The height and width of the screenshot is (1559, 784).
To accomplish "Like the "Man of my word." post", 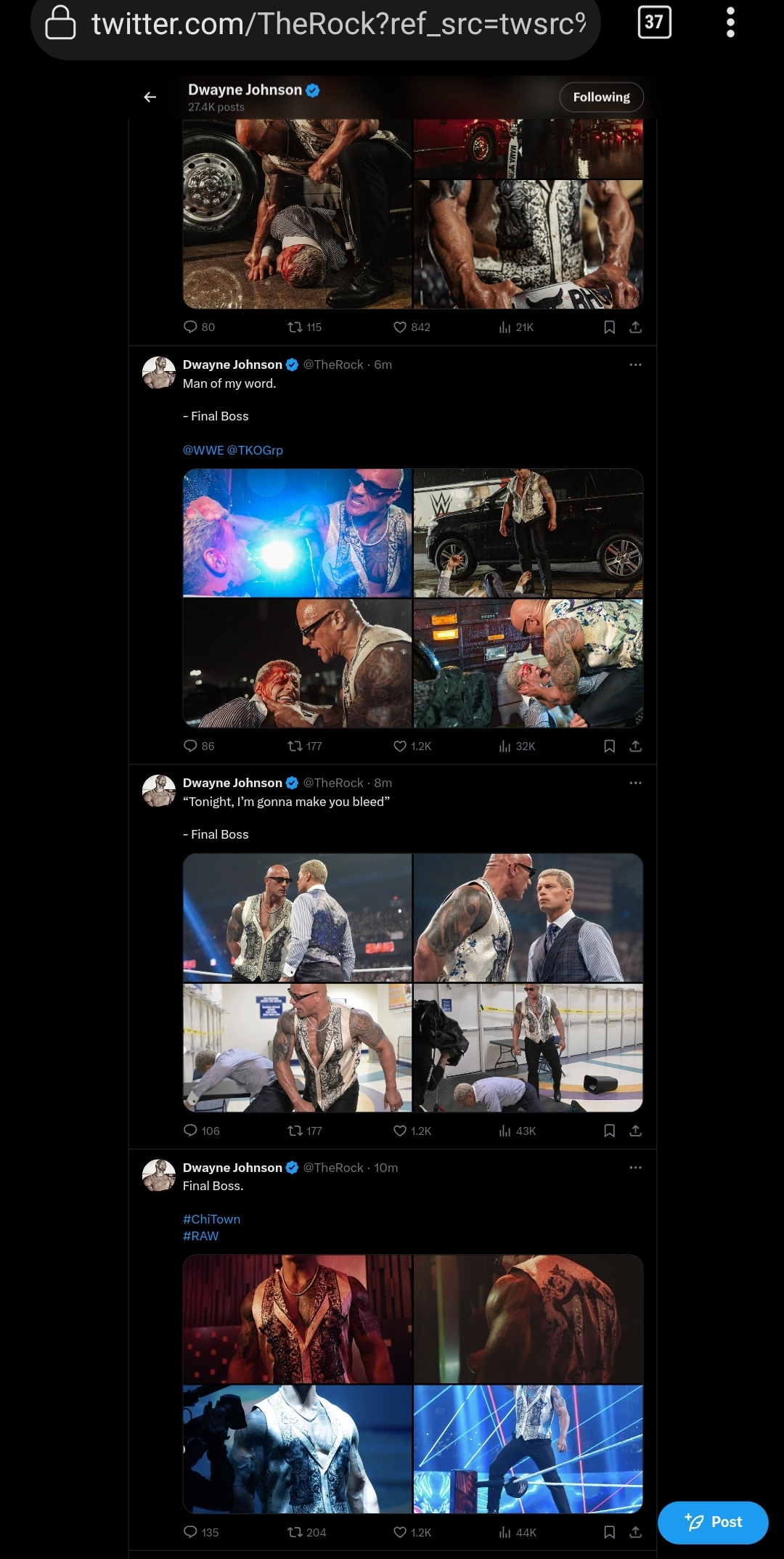I will click(x=400, y=746).
